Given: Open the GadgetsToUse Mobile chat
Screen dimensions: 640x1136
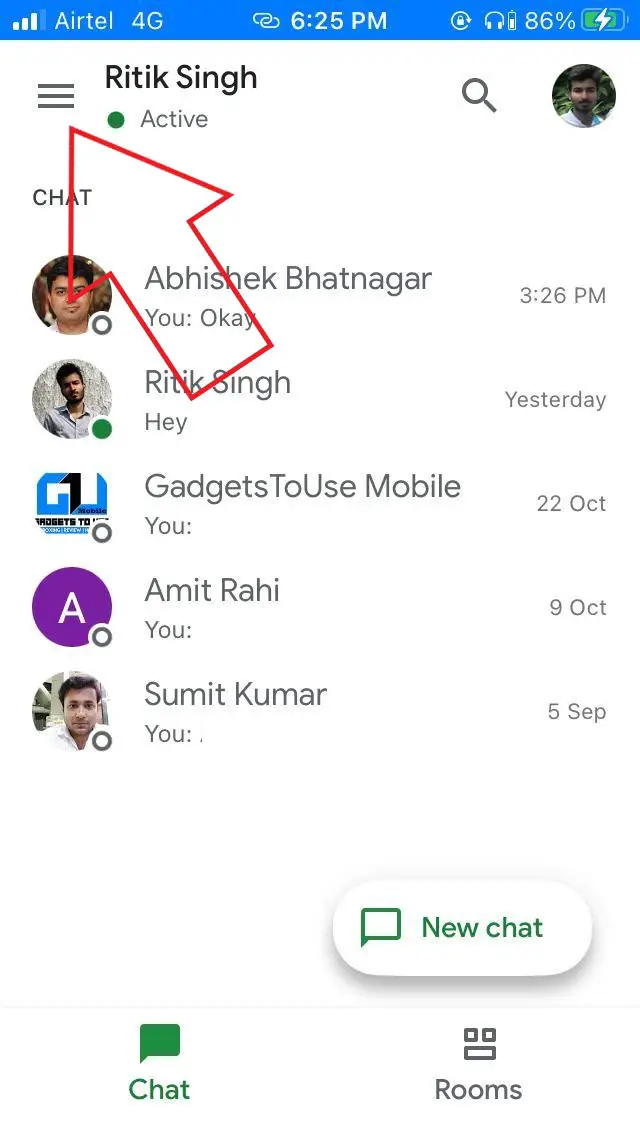Looking at the screenshot, I should pos(320,504).
